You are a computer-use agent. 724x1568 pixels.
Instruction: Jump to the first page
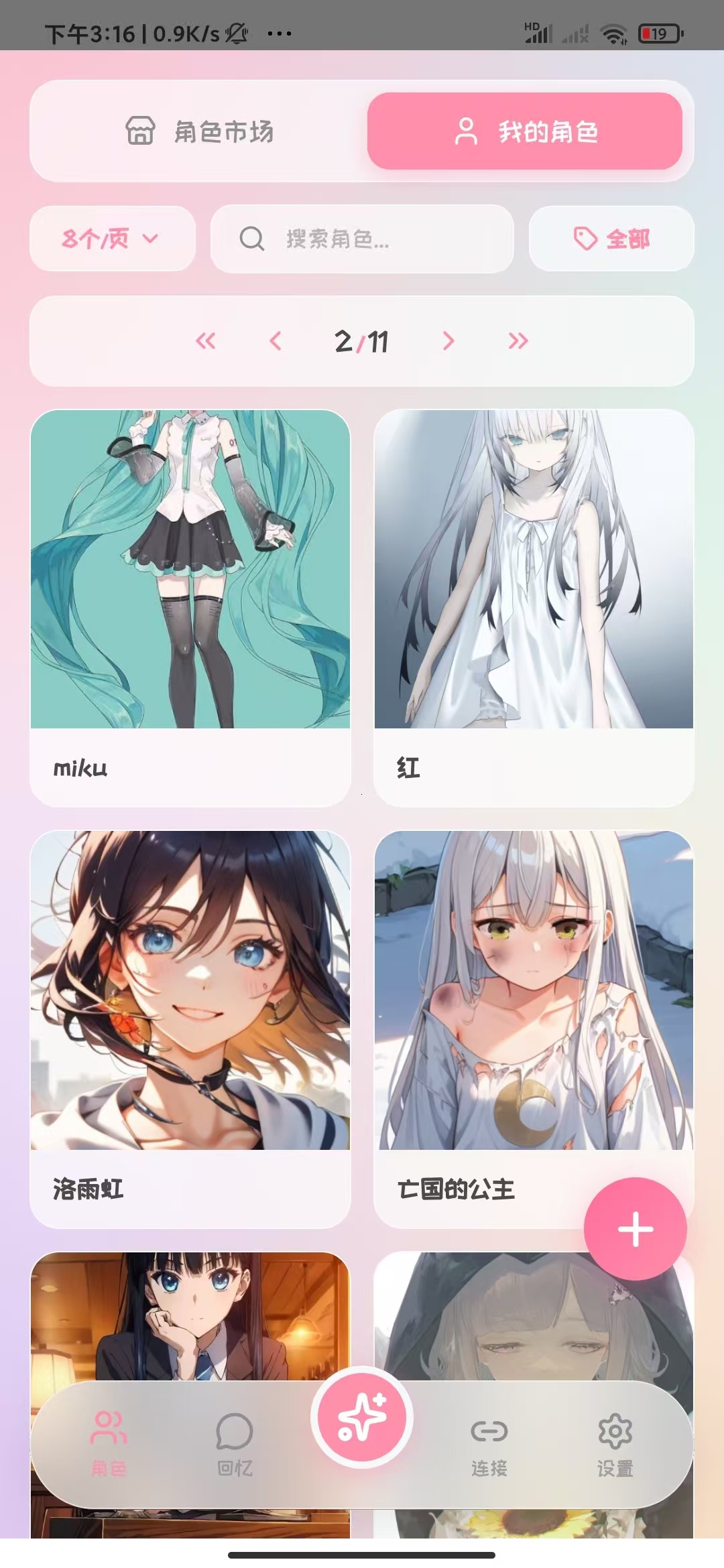(206, 341)
